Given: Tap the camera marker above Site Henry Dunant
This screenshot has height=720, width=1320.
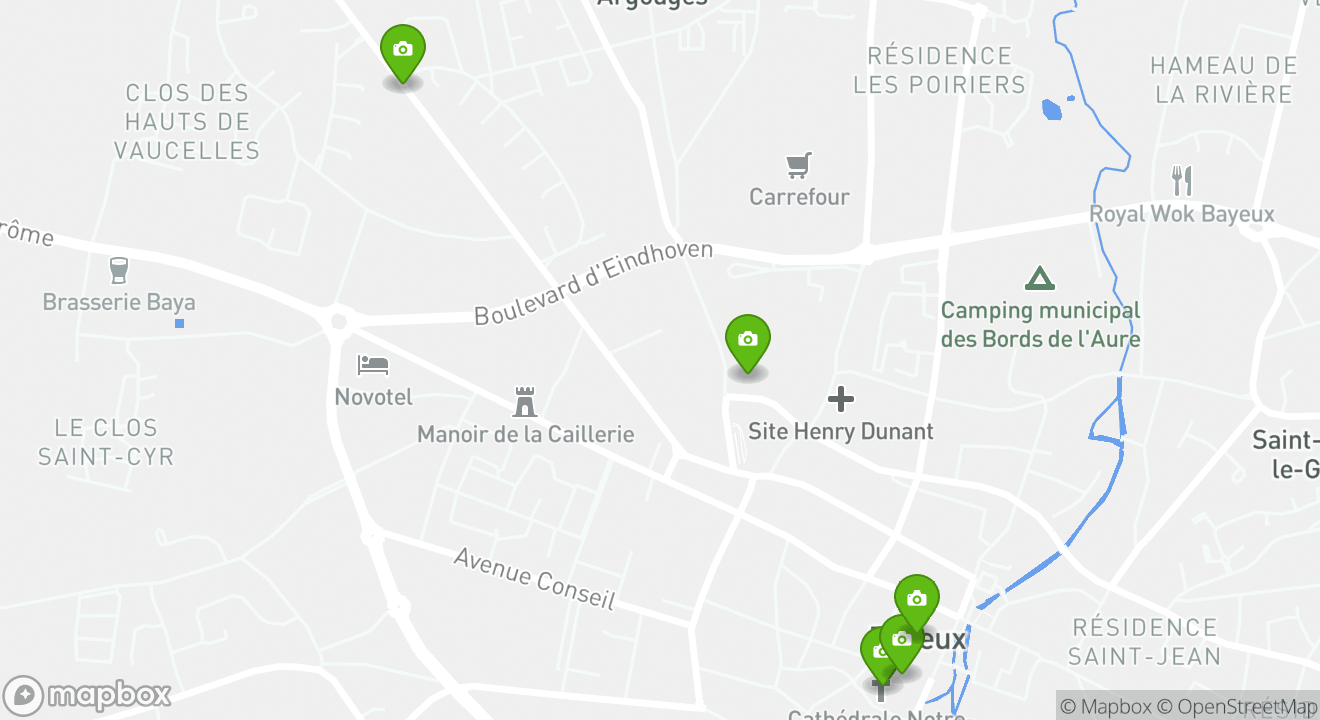Looking at the screenshot, I should (747, 340).
